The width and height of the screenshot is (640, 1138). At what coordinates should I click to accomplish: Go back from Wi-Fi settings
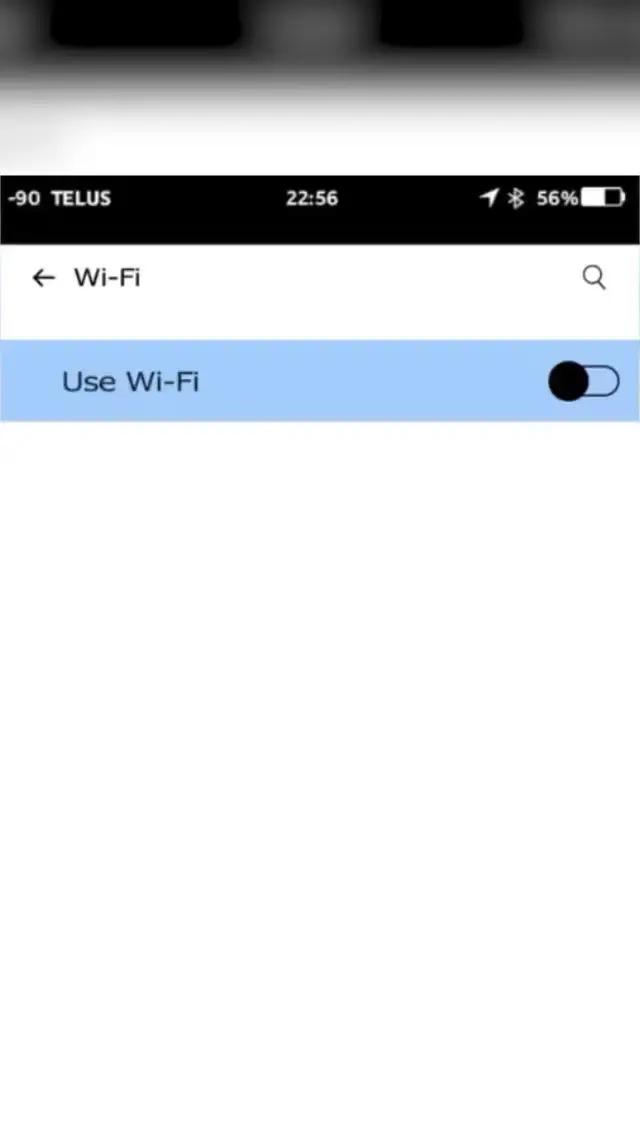tap(43, 278)
